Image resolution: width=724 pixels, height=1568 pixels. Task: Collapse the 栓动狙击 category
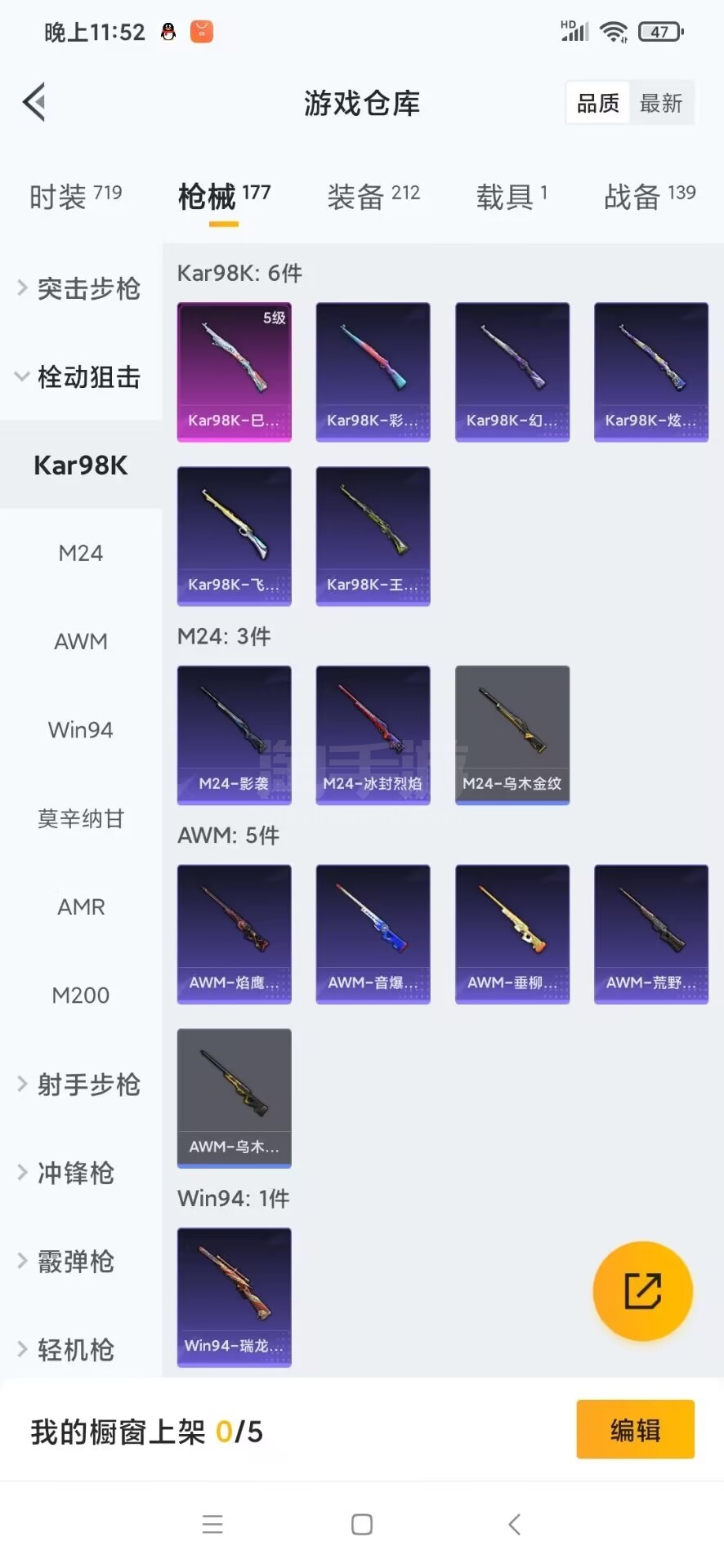(x=80, y=376)
